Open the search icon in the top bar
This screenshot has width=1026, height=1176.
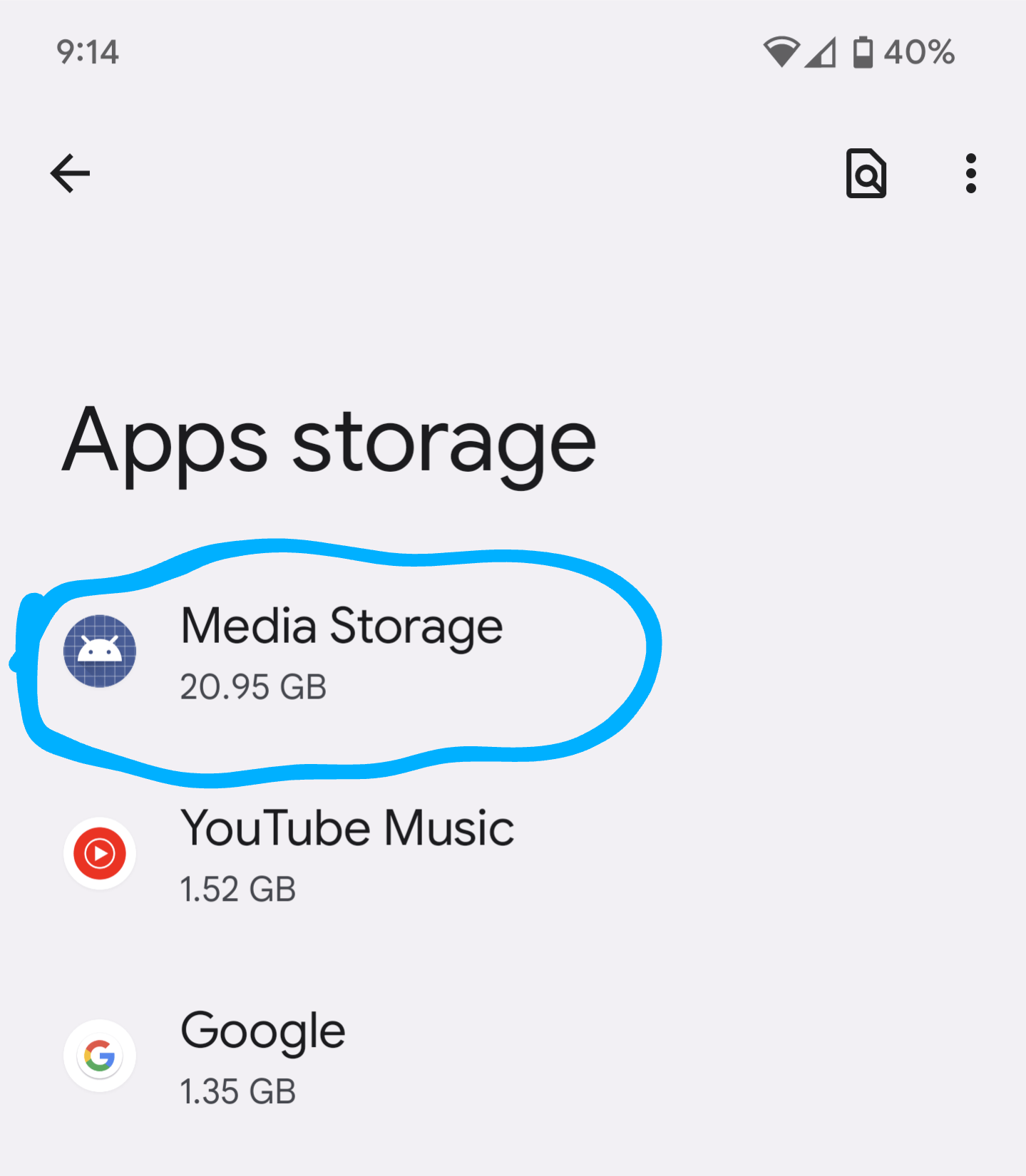point(866,172)
